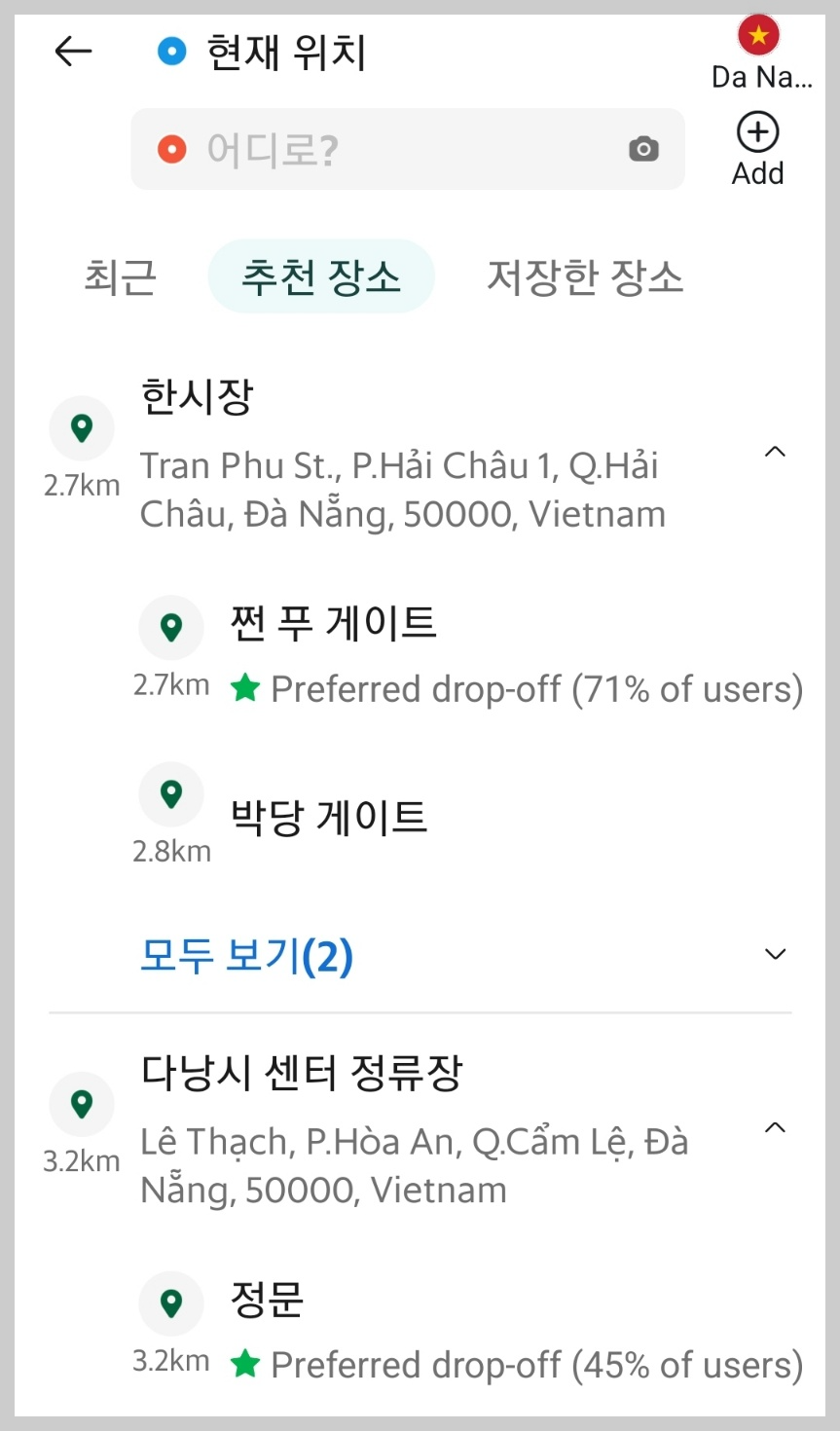
Task: Collapse the 한시장 gate list
Action: (x=775, y=451)
